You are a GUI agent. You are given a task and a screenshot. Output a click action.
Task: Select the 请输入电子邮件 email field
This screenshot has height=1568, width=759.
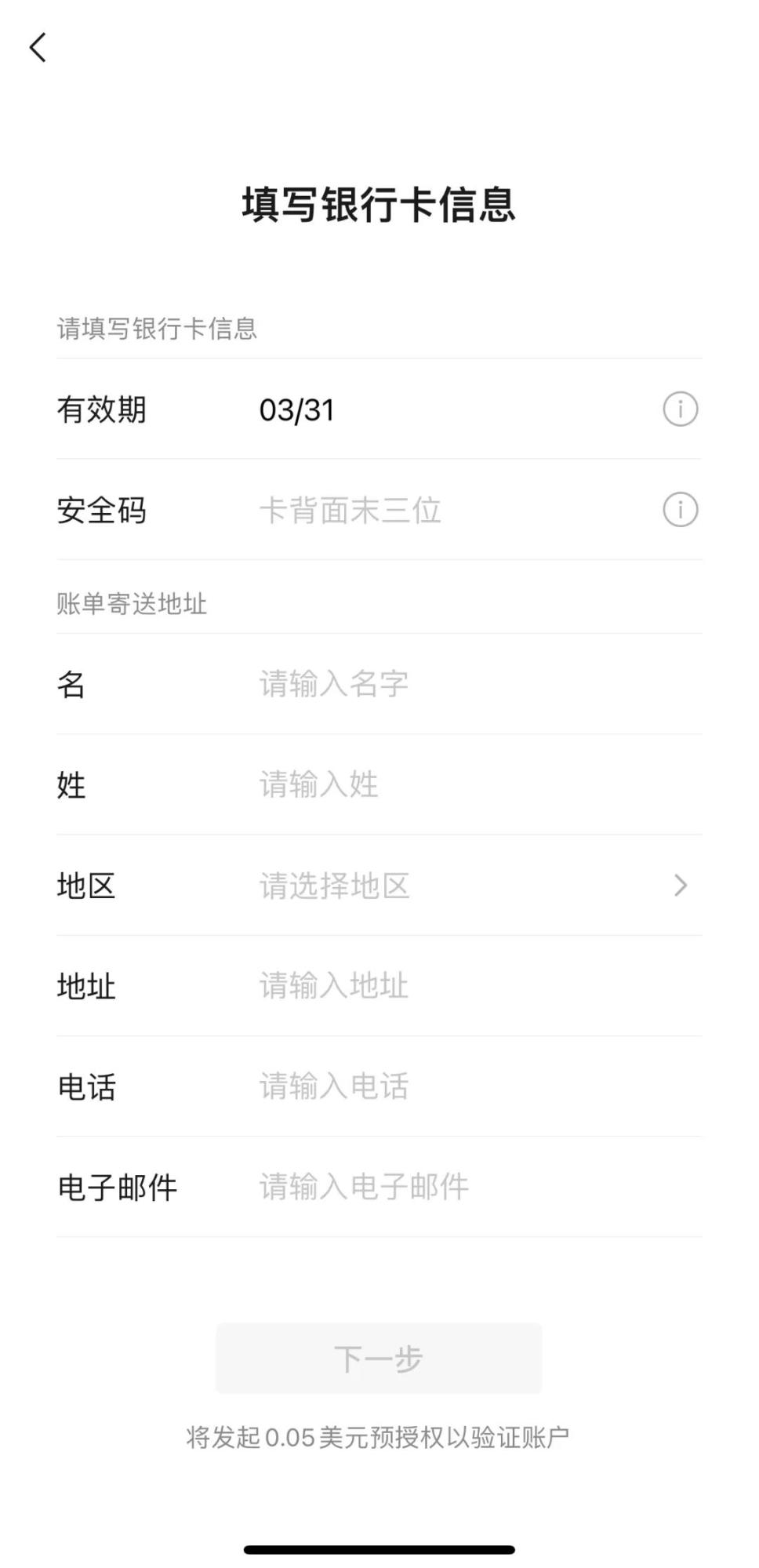point(361,1188)
